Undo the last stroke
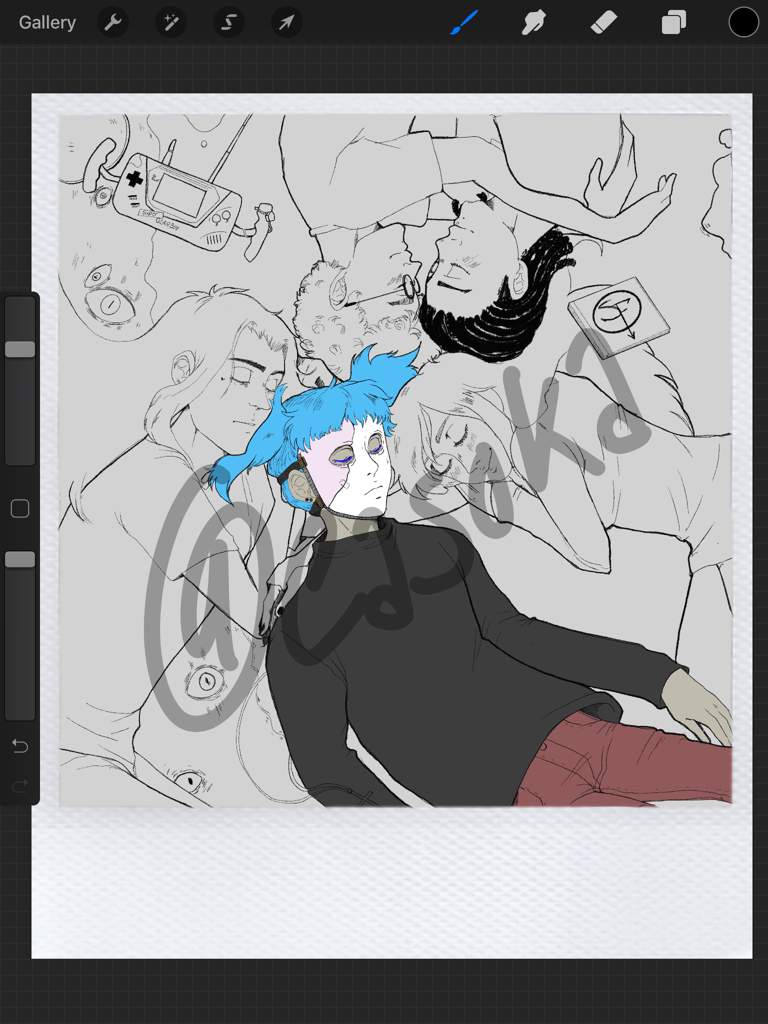This screenshot has height=1024, width=768. (20, 746)
